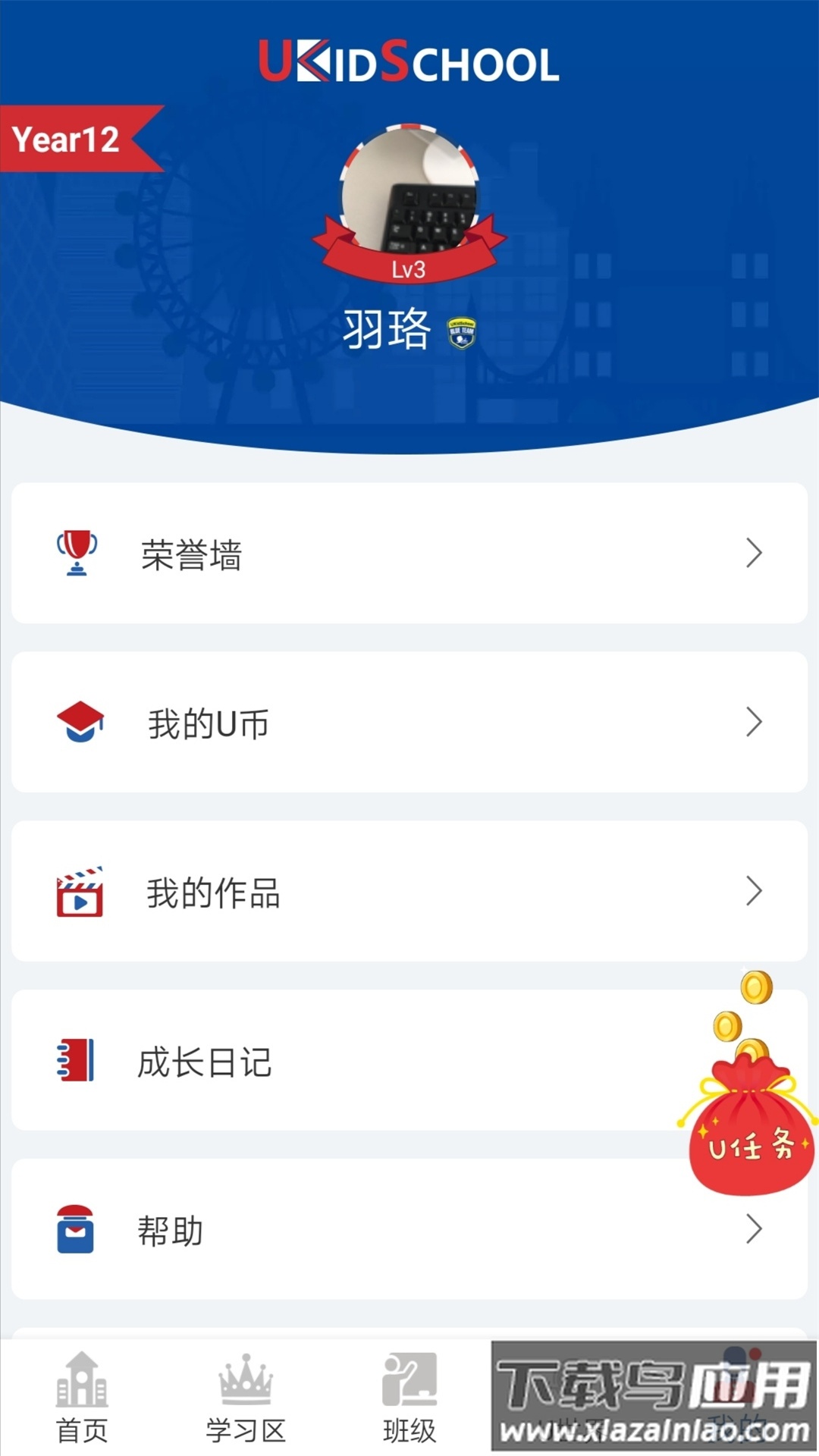Viewport: 819px width, 1456px height.
Task: Tap the graduation cap icon beside 我的U币
Action: [81, 723]
